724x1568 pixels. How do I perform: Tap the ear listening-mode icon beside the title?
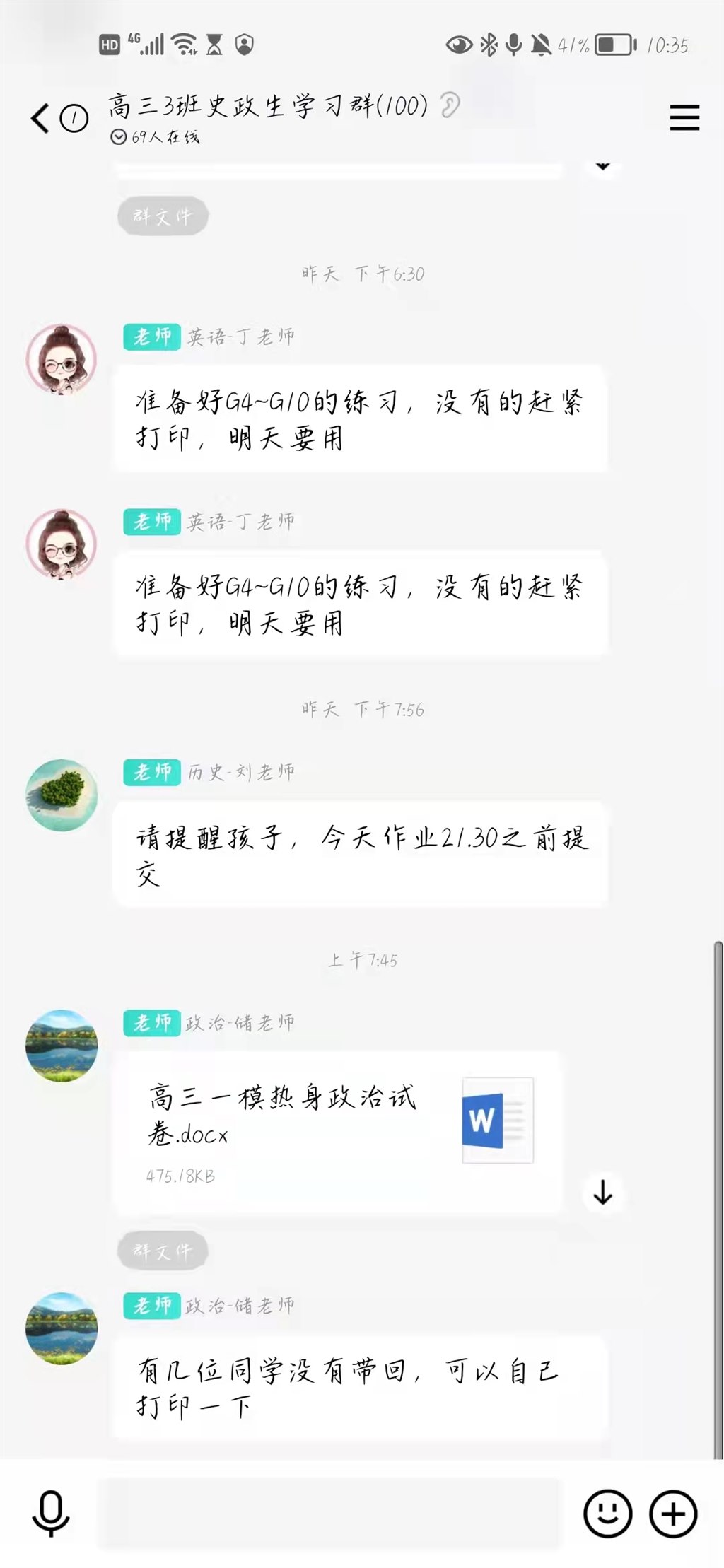click(450, 105)
